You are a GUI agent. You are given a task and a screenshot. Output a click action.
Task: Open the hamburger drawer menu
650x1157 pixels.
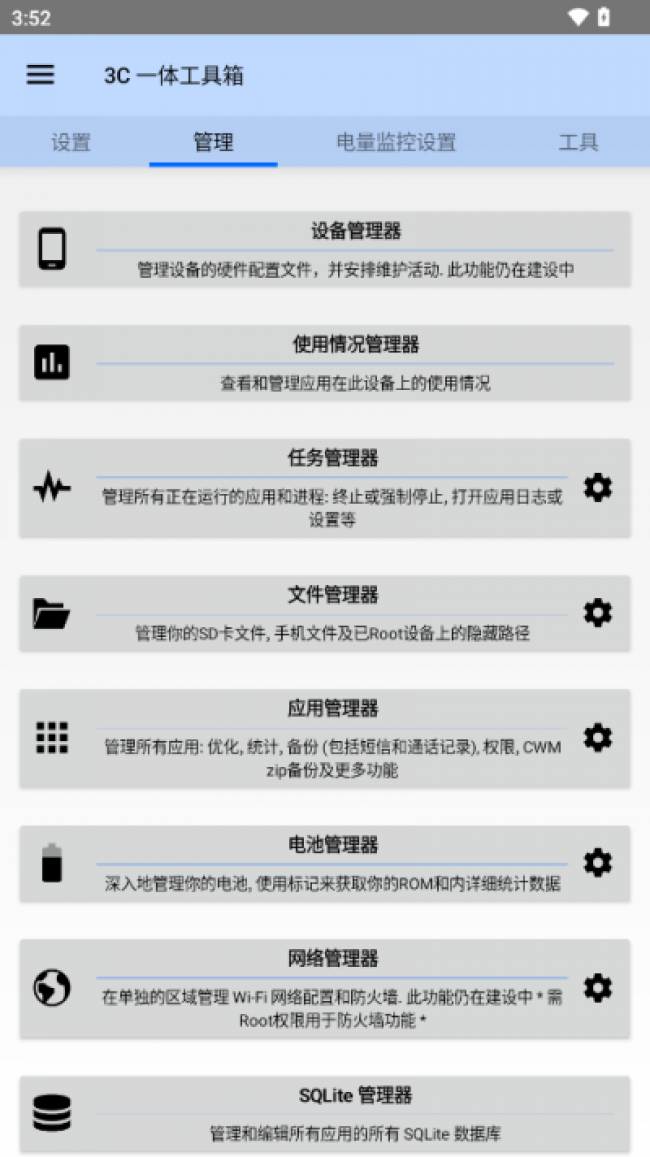point(40,75)
